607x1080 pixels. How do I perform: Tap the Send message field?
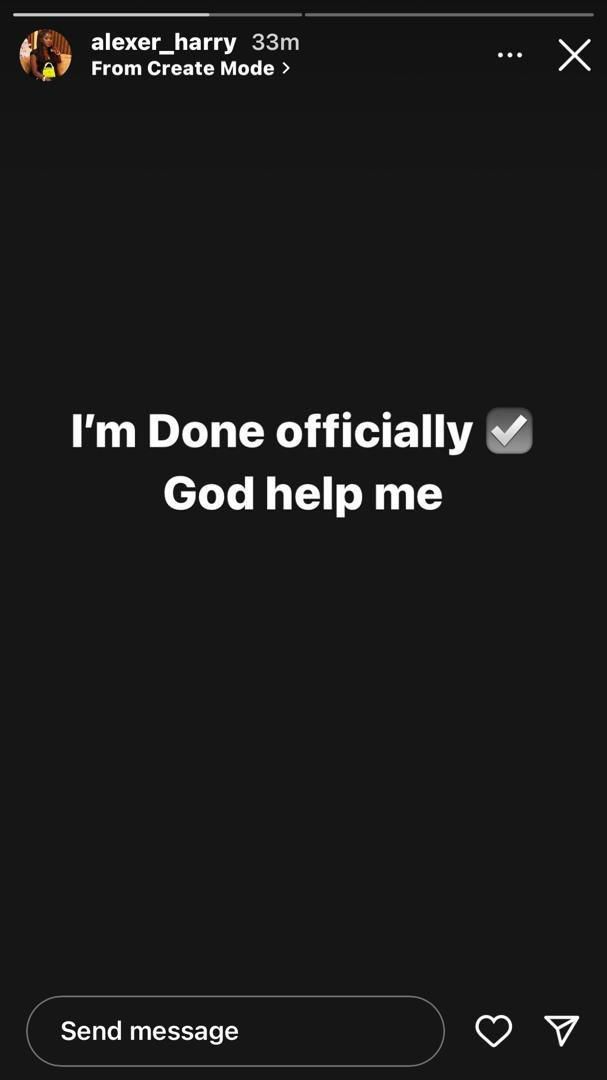pos(235,1031)
